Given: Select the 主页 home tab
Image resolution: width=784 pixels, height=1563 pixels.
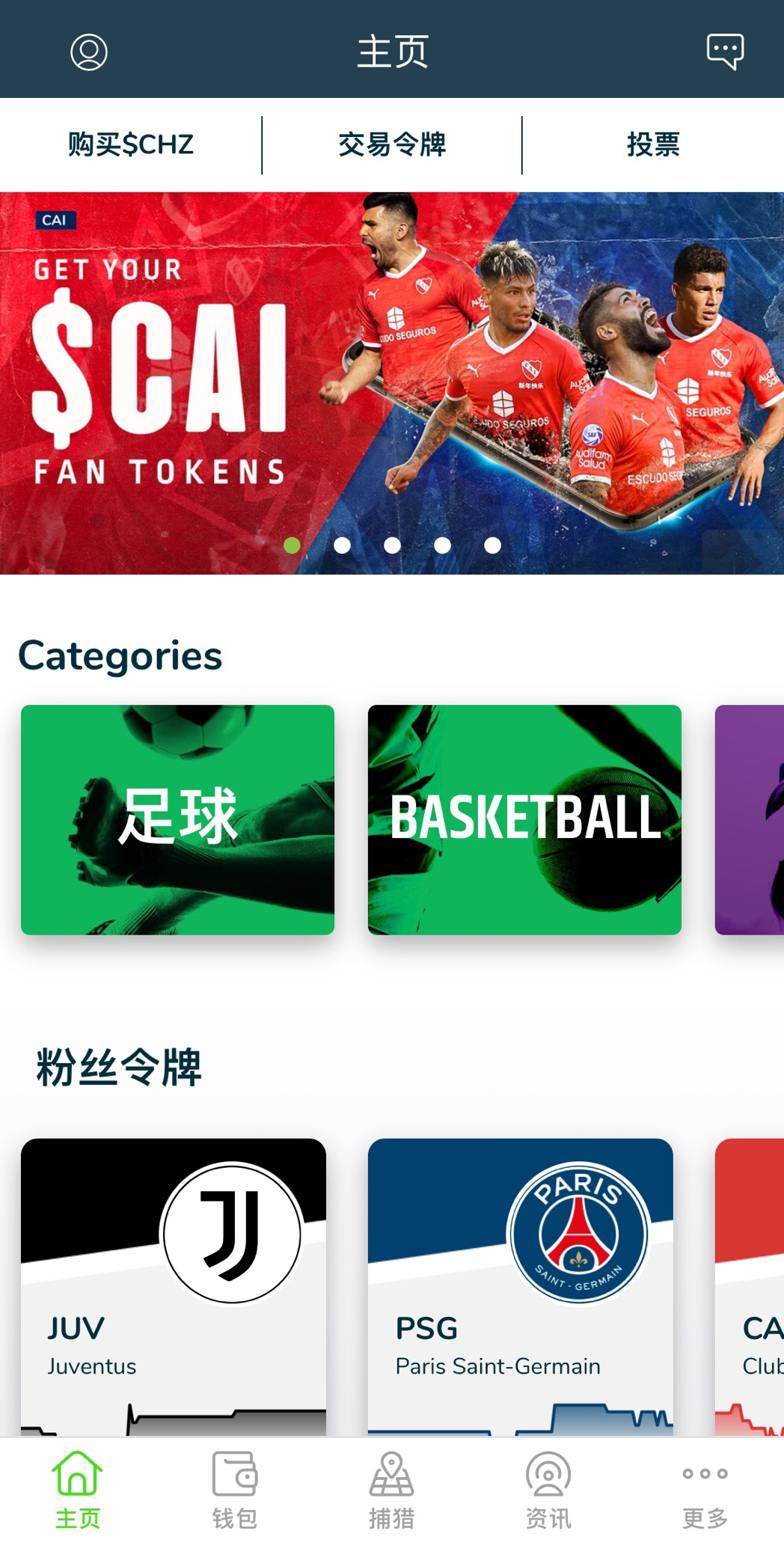Looking at the screenshot, I should (x=78, y=1489).
